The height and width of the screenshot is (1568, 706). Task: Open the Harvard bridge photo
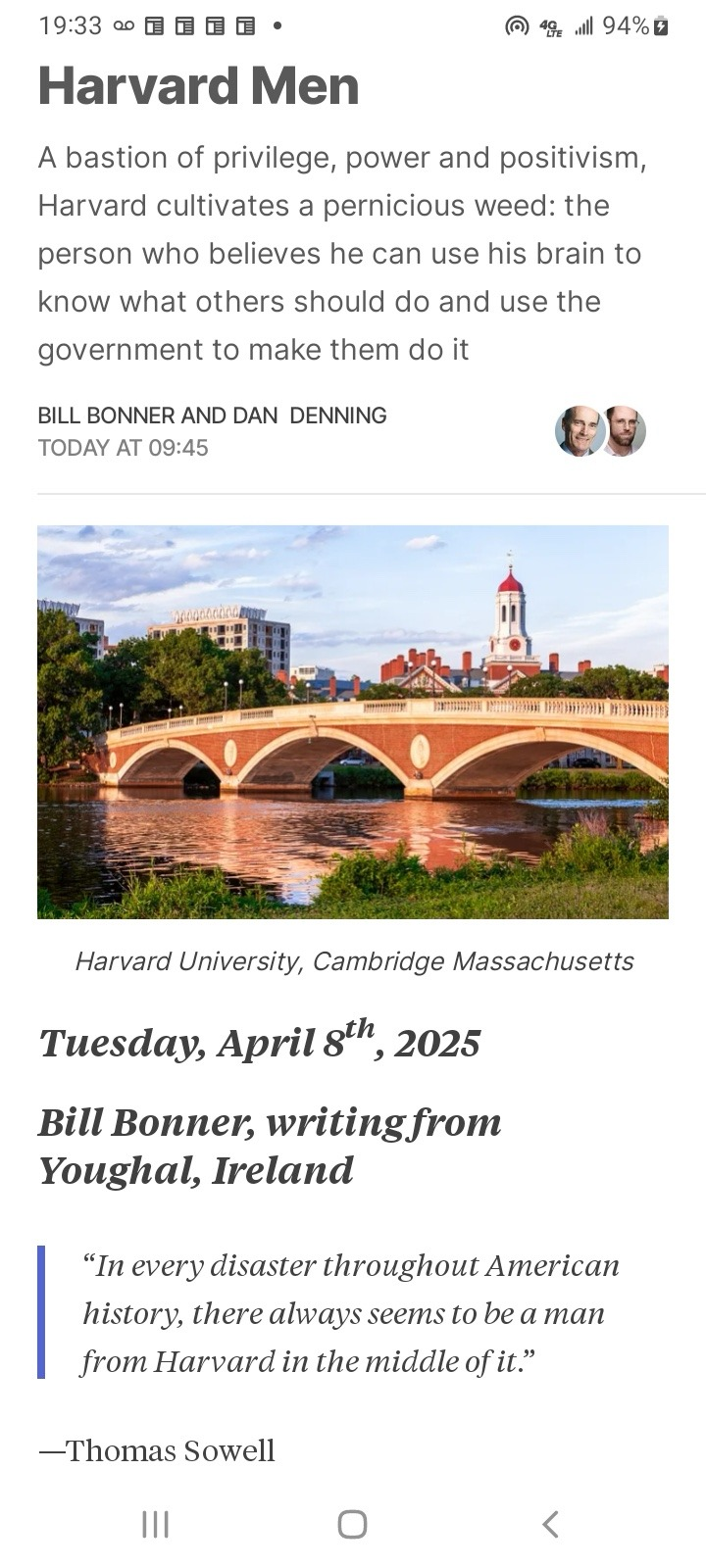click(353, 721)
